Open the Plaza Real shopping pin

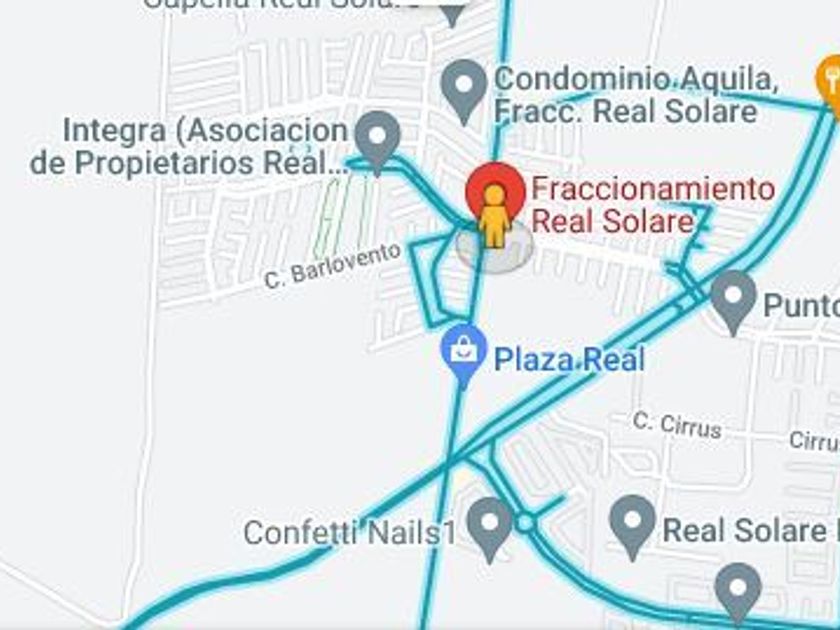click(463, 352)
